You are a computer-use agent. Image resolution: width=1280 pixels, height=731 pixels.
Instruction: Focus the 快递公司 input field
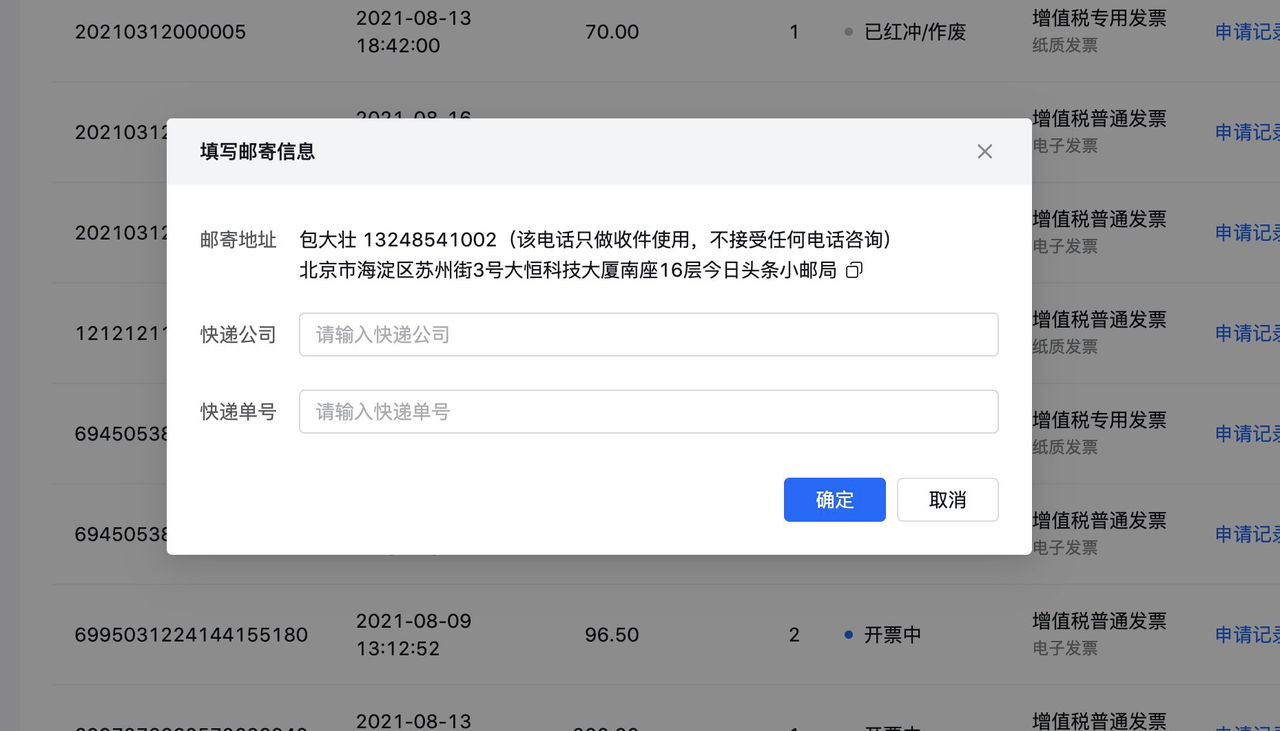648,334
